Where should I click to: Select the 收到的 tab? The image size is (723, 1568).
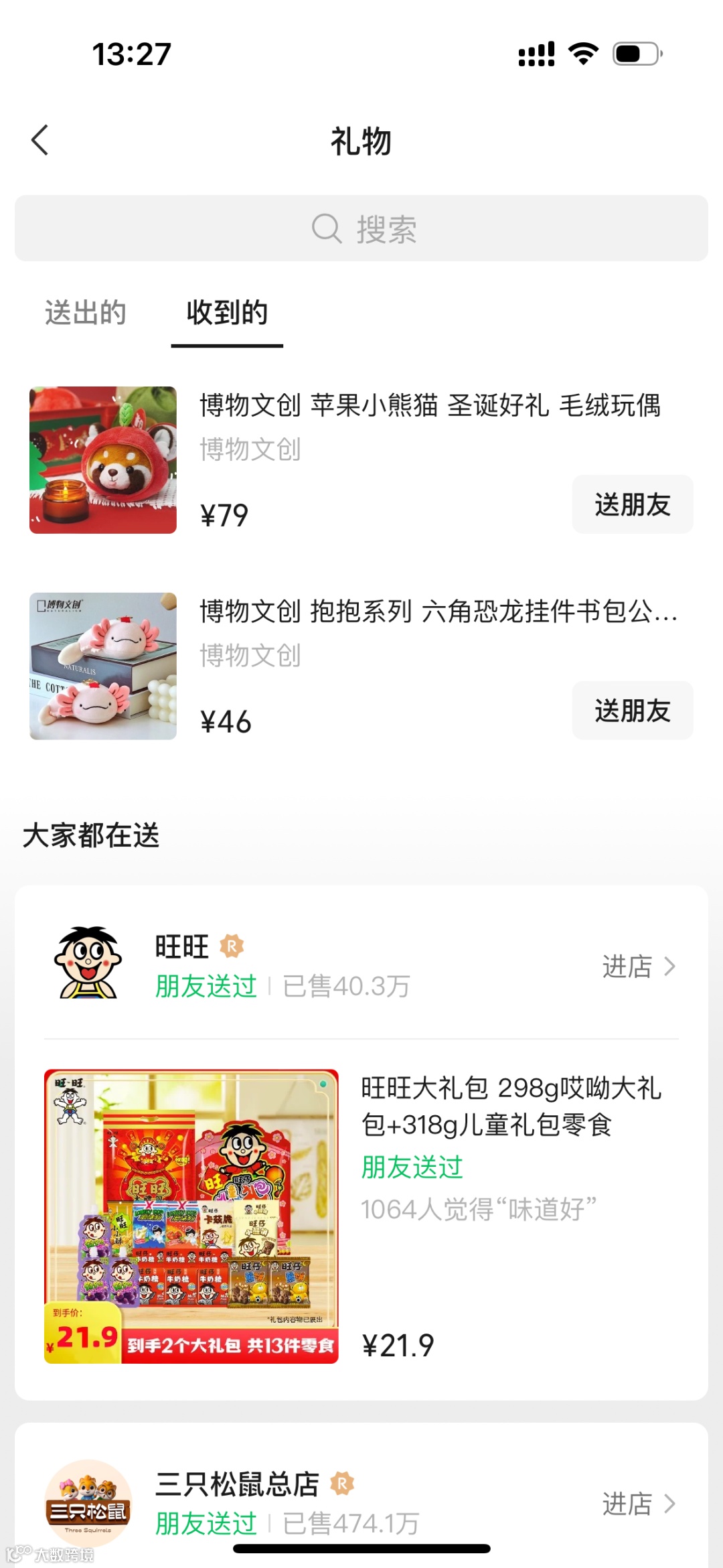pyautogui.click(x=227, y=313)
